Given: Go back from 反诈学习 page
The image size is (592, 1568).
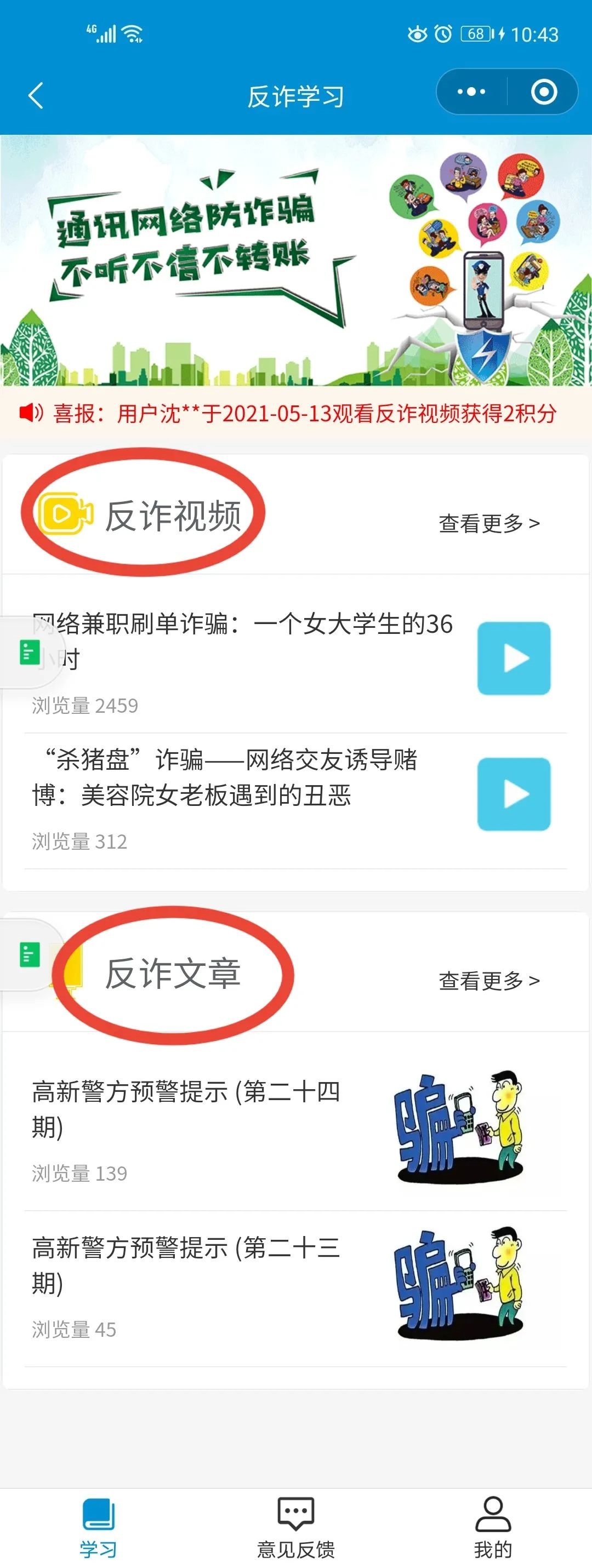Looking at the screenshot, I should pyautogui.click(x=36, y=95).
